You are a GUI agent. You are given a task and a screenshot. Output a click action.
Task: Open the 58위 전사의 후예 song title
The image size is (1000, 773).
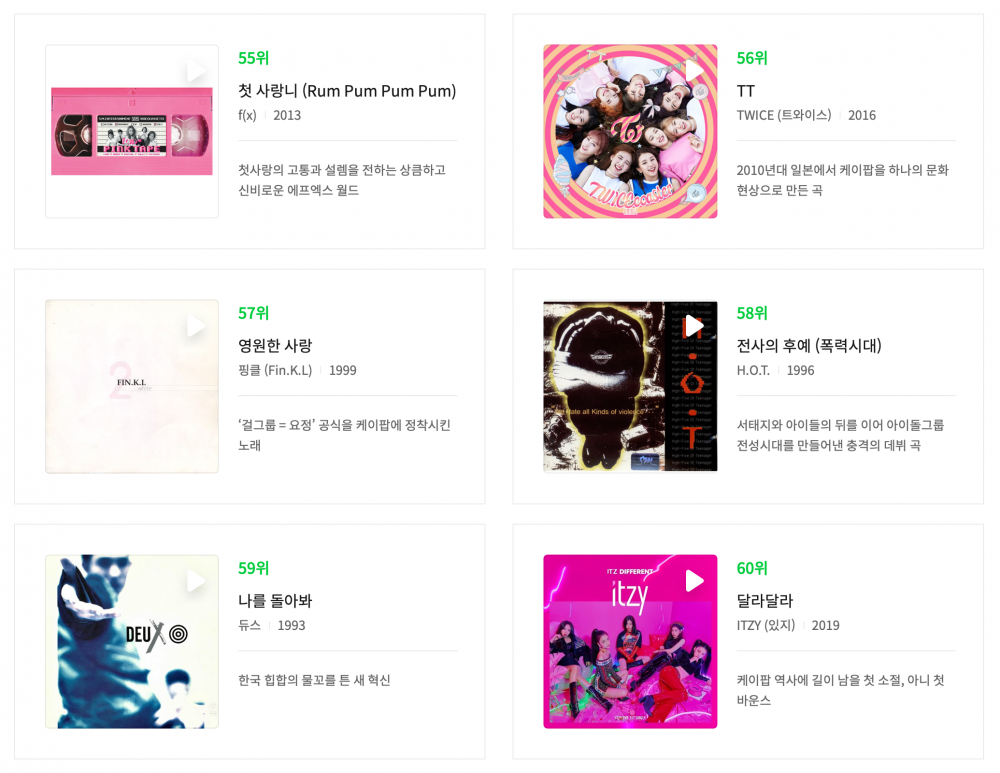808,346
